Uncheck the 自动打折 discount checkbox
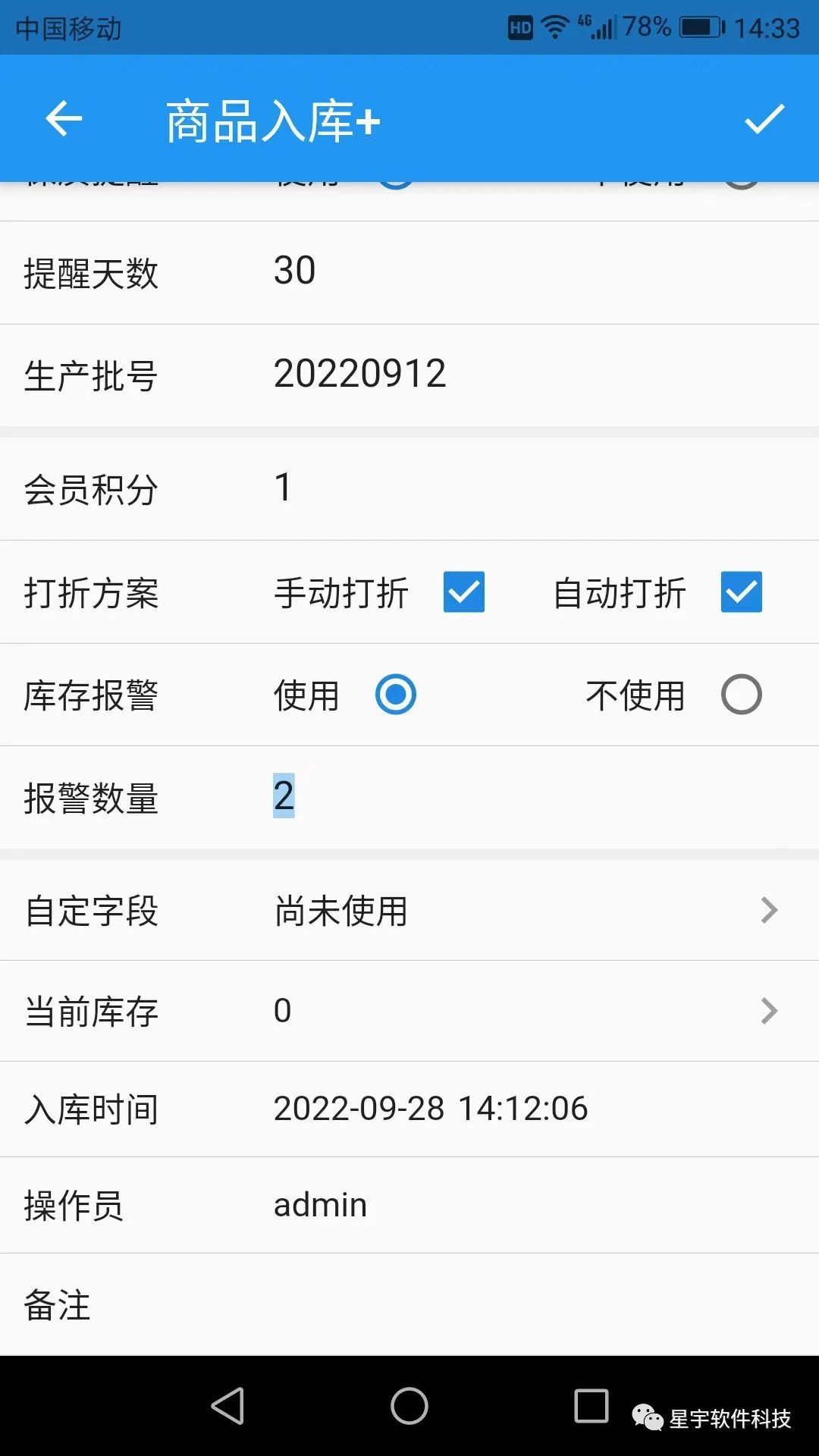 [741, 593]
